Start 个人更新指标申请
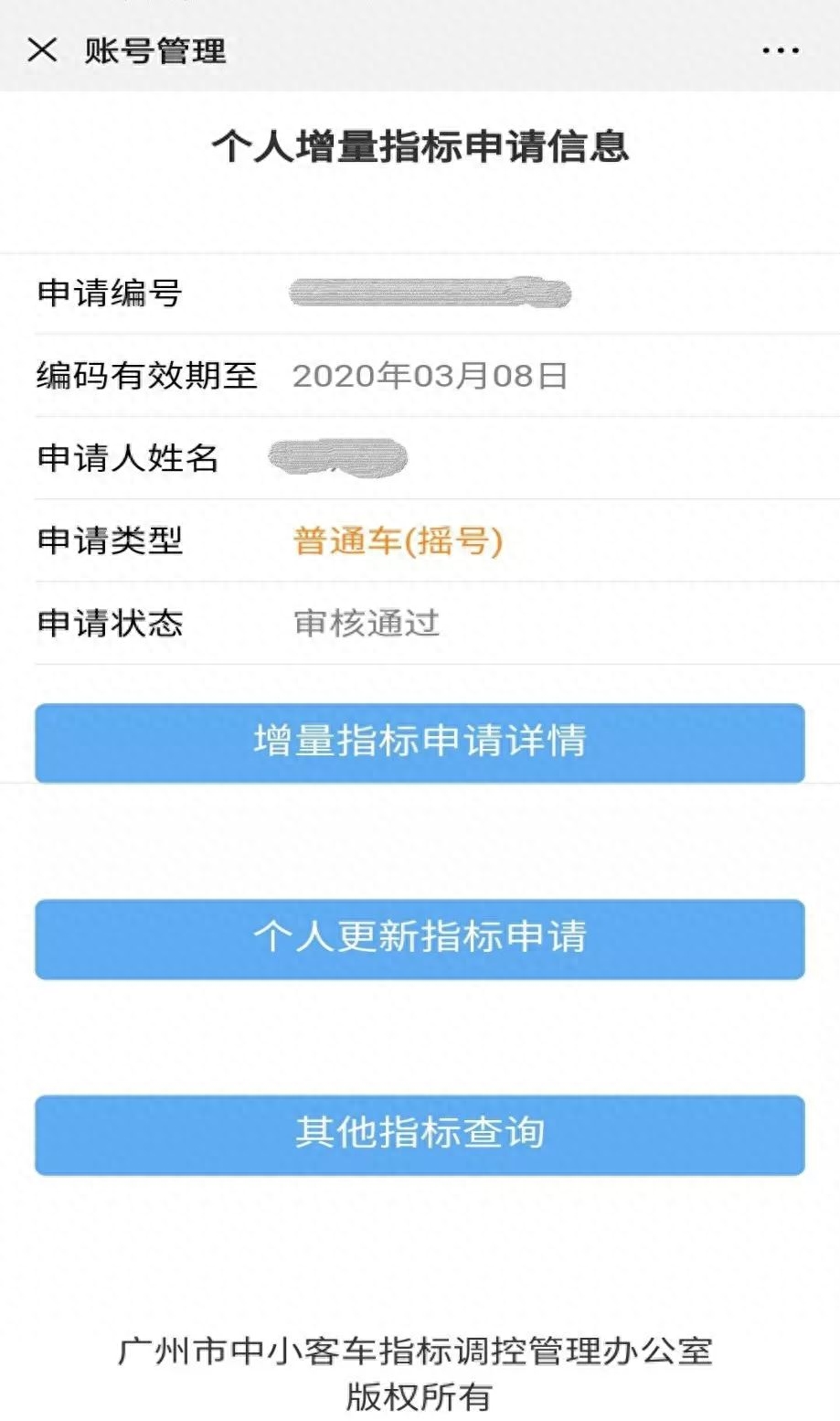840x1421 pixels. (420, 938)
